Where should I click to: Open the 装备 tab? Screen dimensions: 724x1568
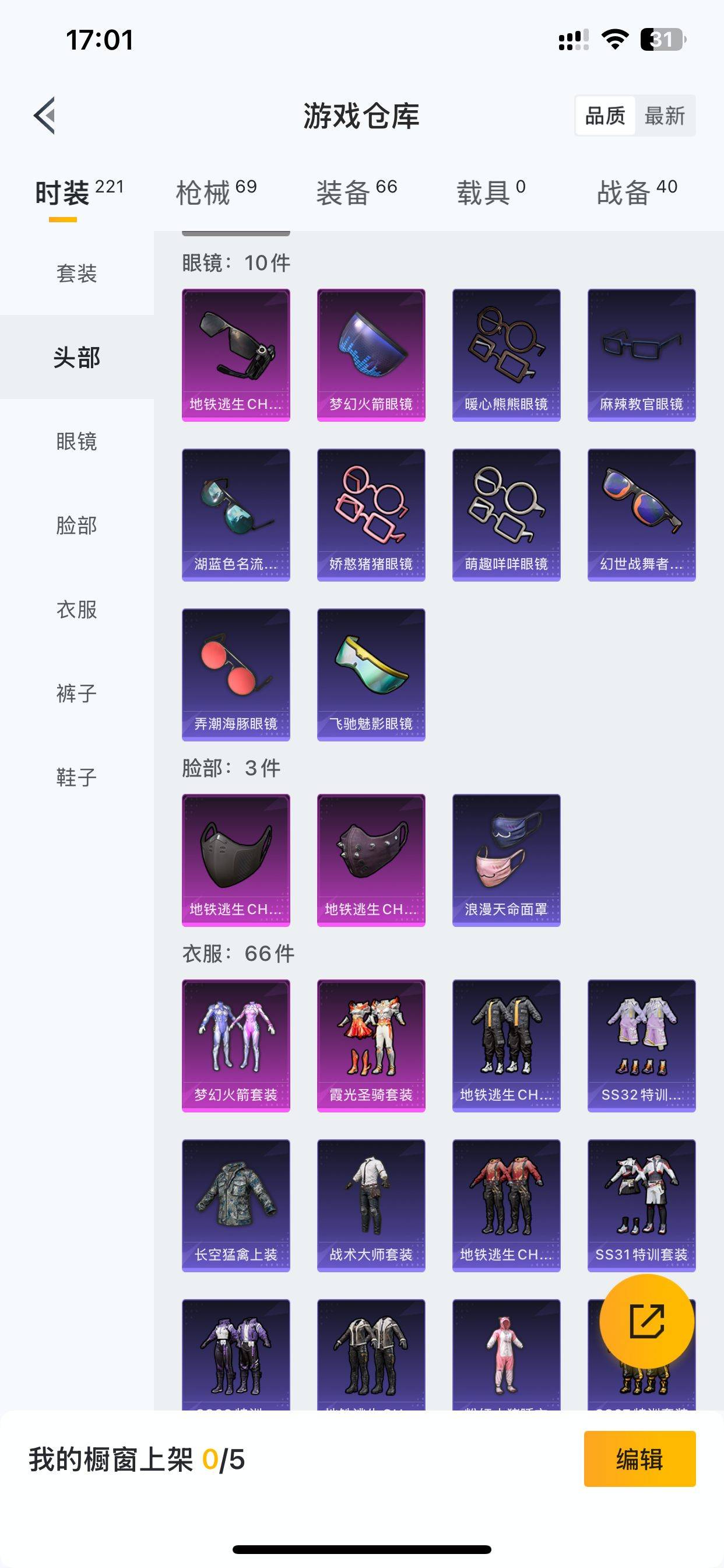click(x=357, y=192)
